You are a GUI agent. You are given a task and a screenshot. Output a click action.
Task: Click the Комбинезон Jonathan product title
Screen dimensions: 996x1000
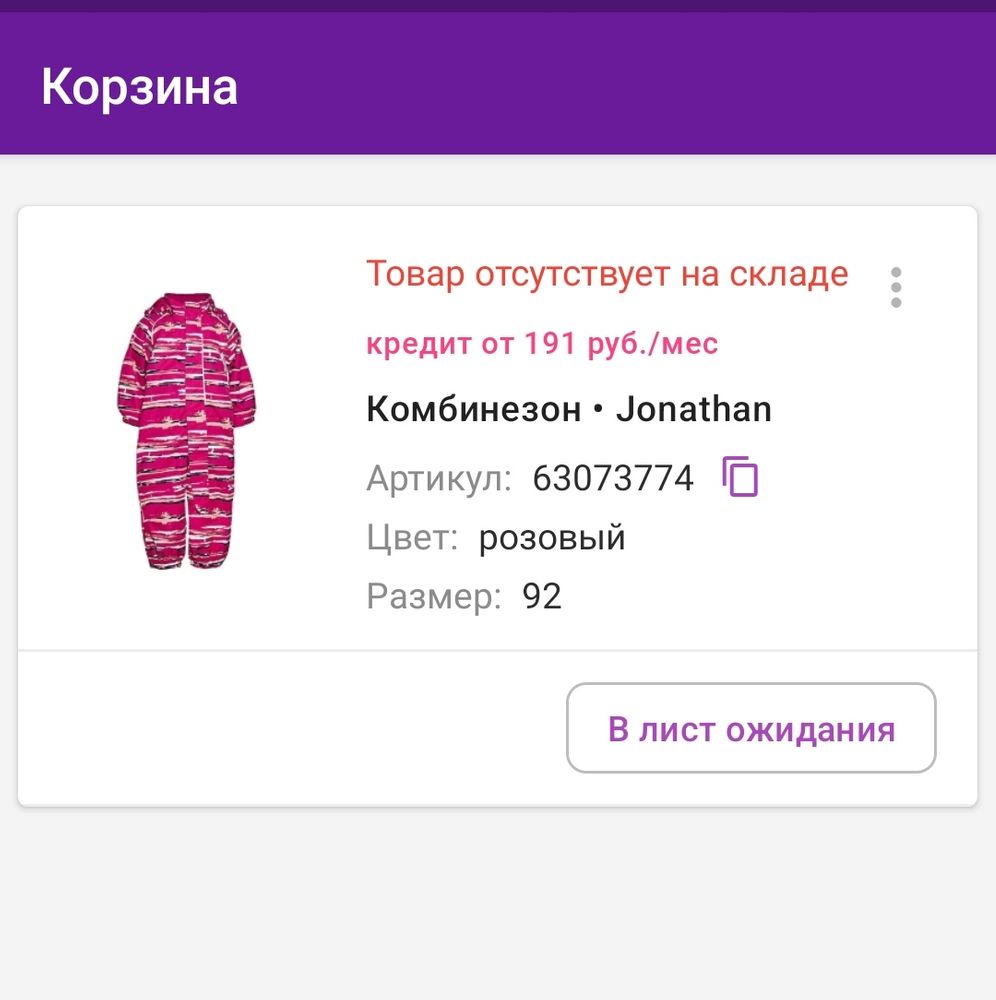point(570,408)
